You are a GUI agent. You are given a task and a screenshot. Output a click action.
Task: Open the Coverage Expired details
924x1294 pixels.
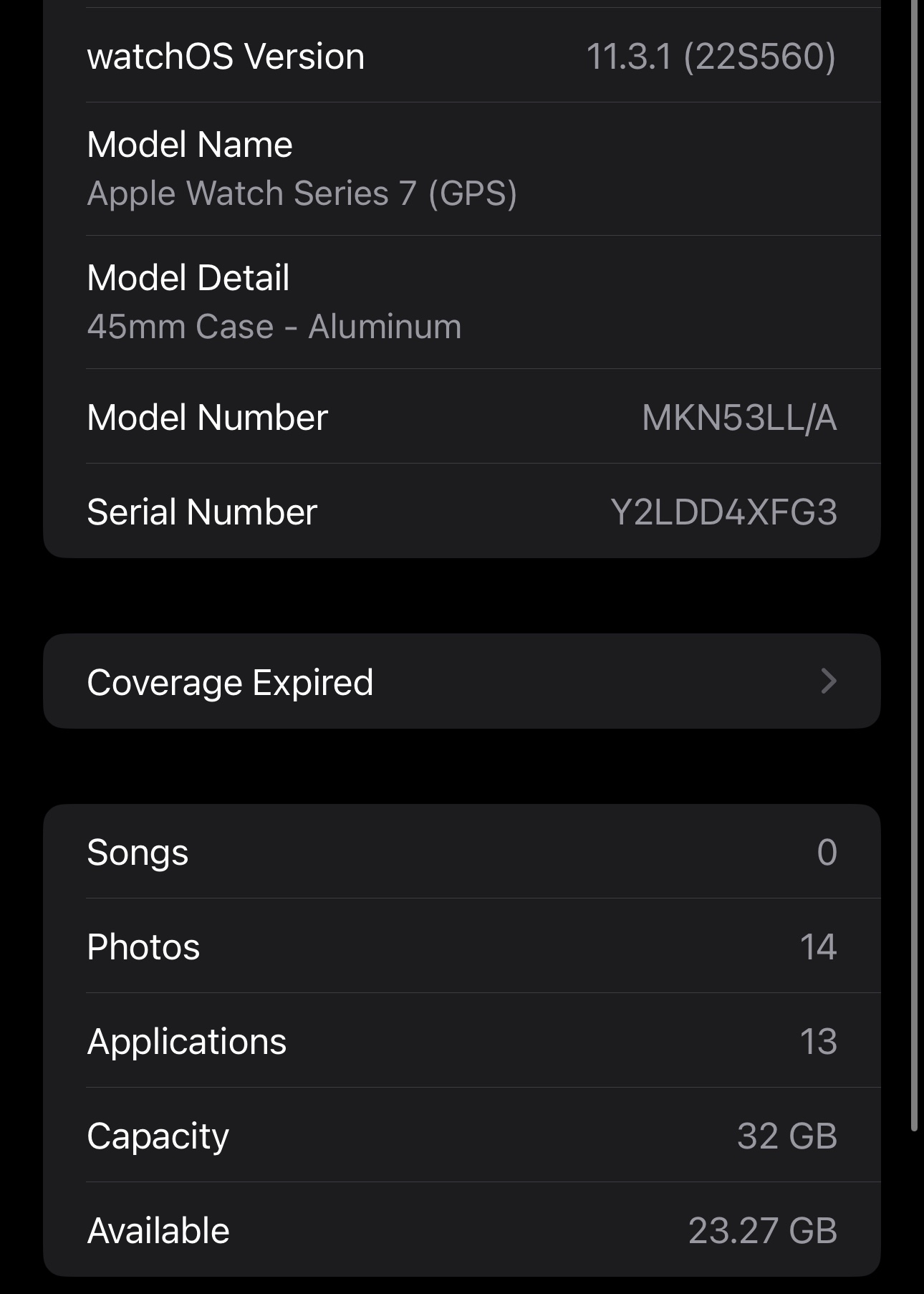(461, 681)
